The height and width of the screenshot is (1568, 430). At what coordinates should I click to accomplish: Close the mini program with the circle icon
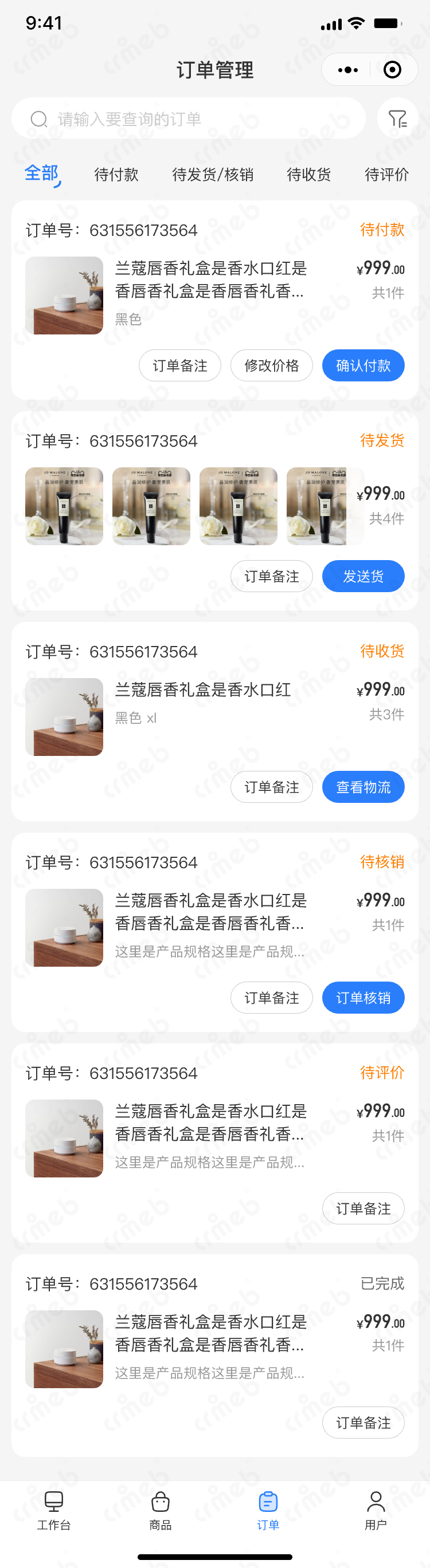click(x=392, y=70)
